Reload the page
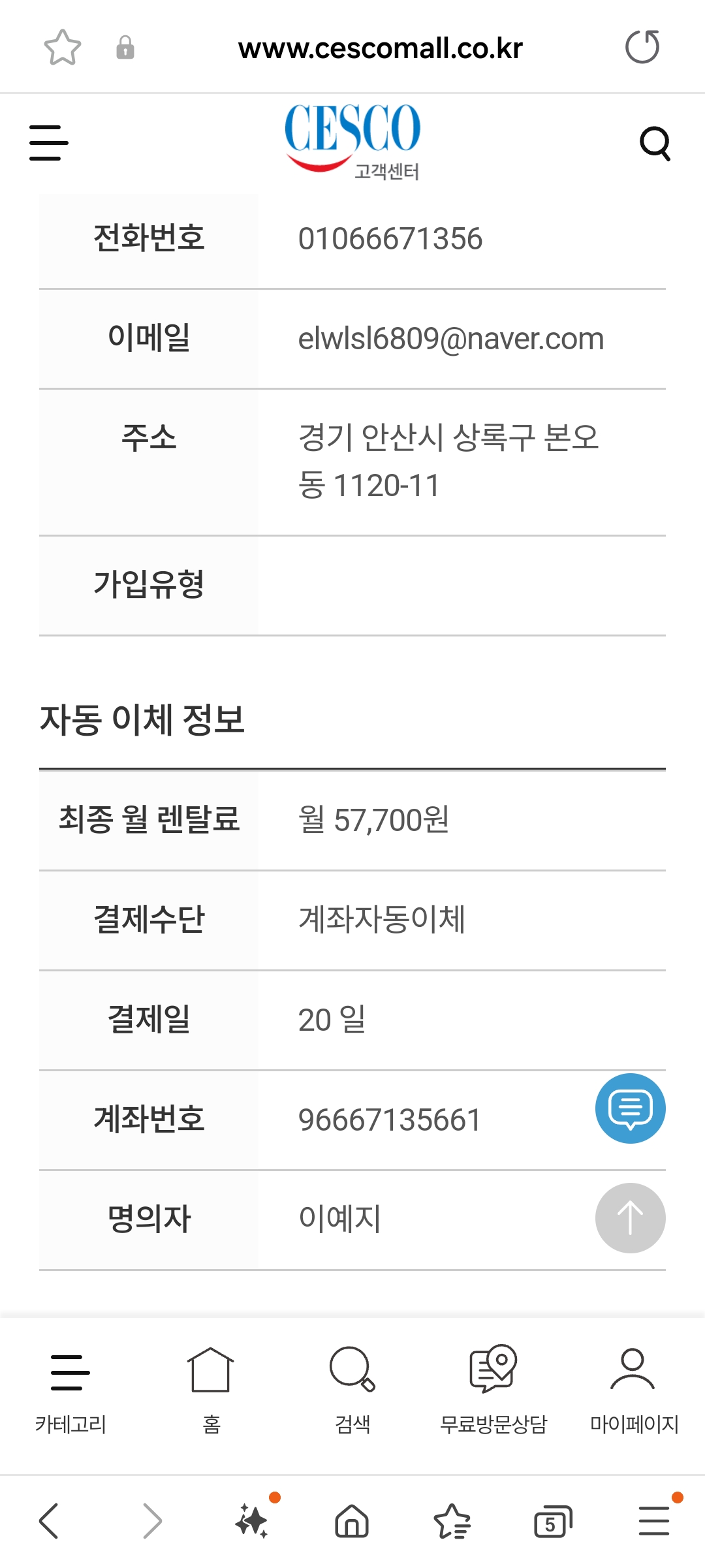The image size is (705, 1568). 642,47
